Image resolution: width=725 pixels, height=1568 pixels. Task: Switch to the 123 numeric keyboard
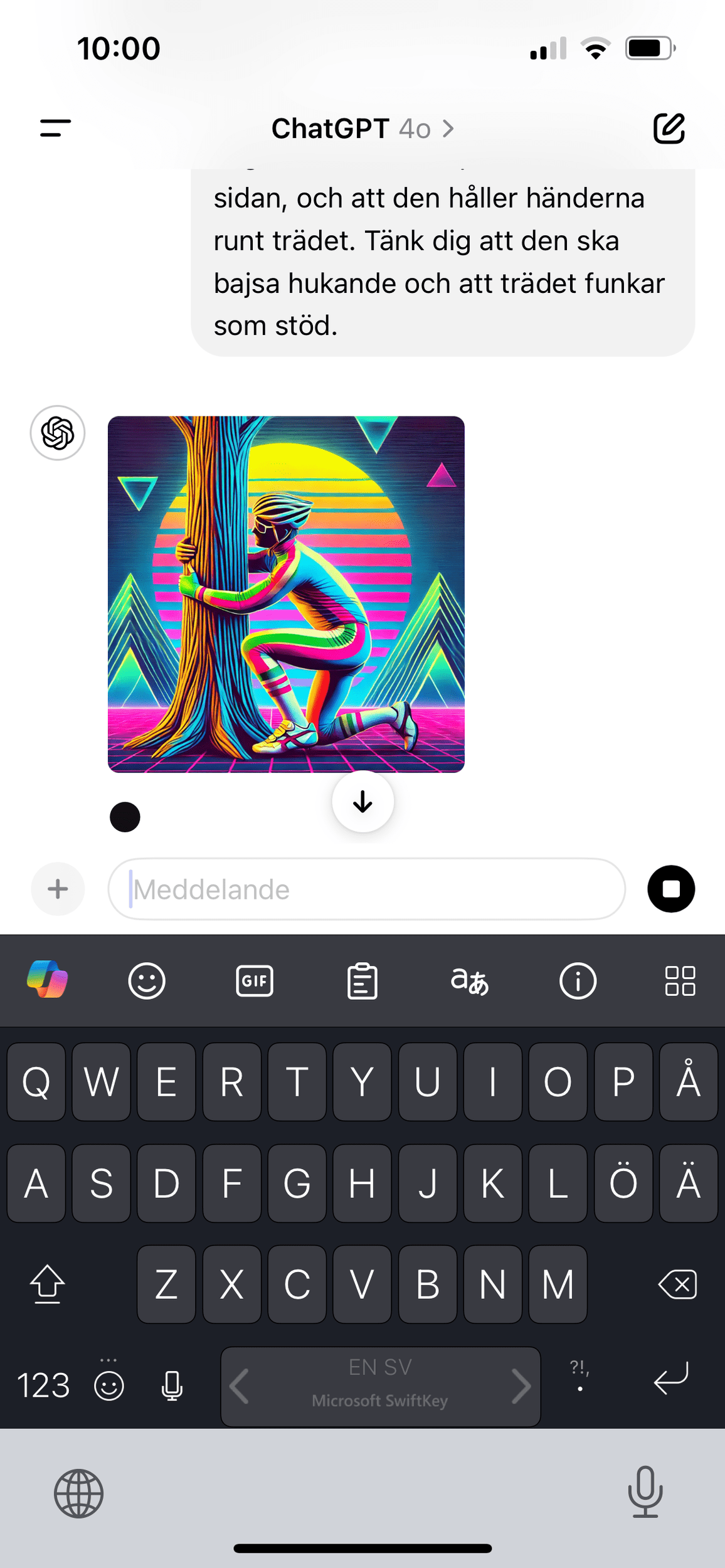tap(43, 1385)
